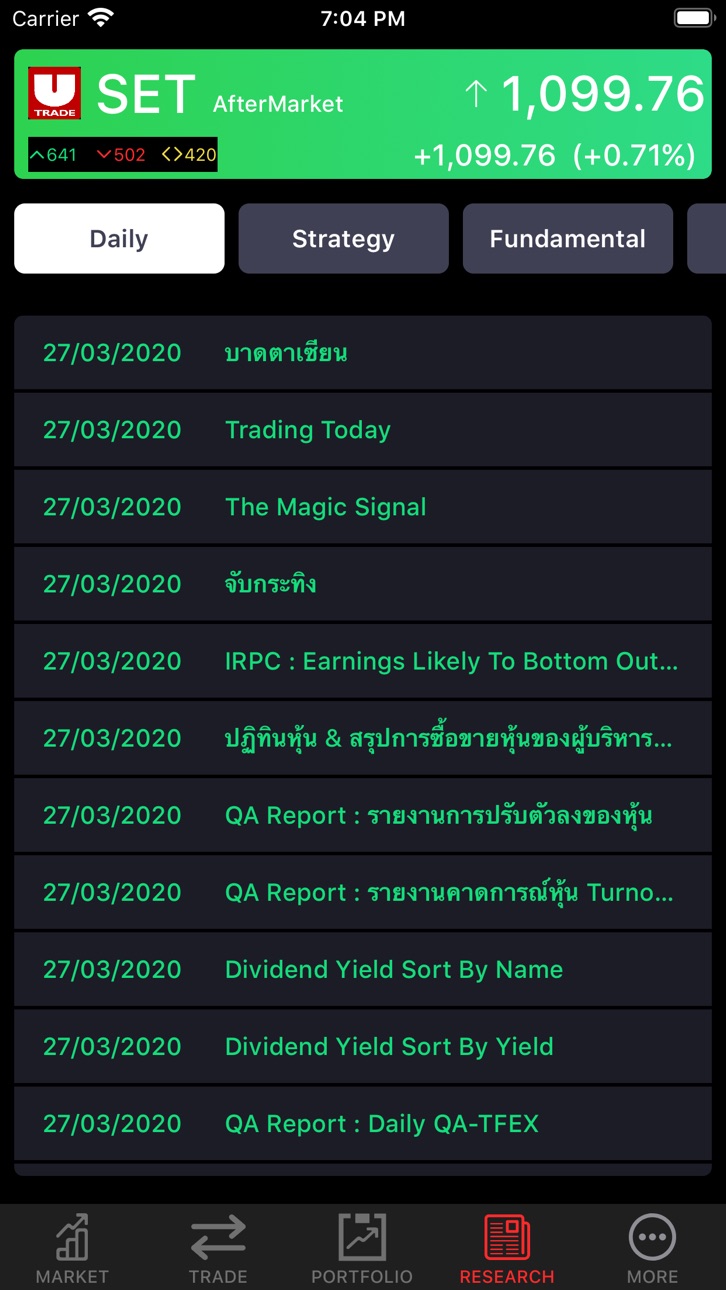Open QA Report Daily QA-TFEX
Image resolution: width=726 pixels, height=1290 pixels.
point(363,1123)
